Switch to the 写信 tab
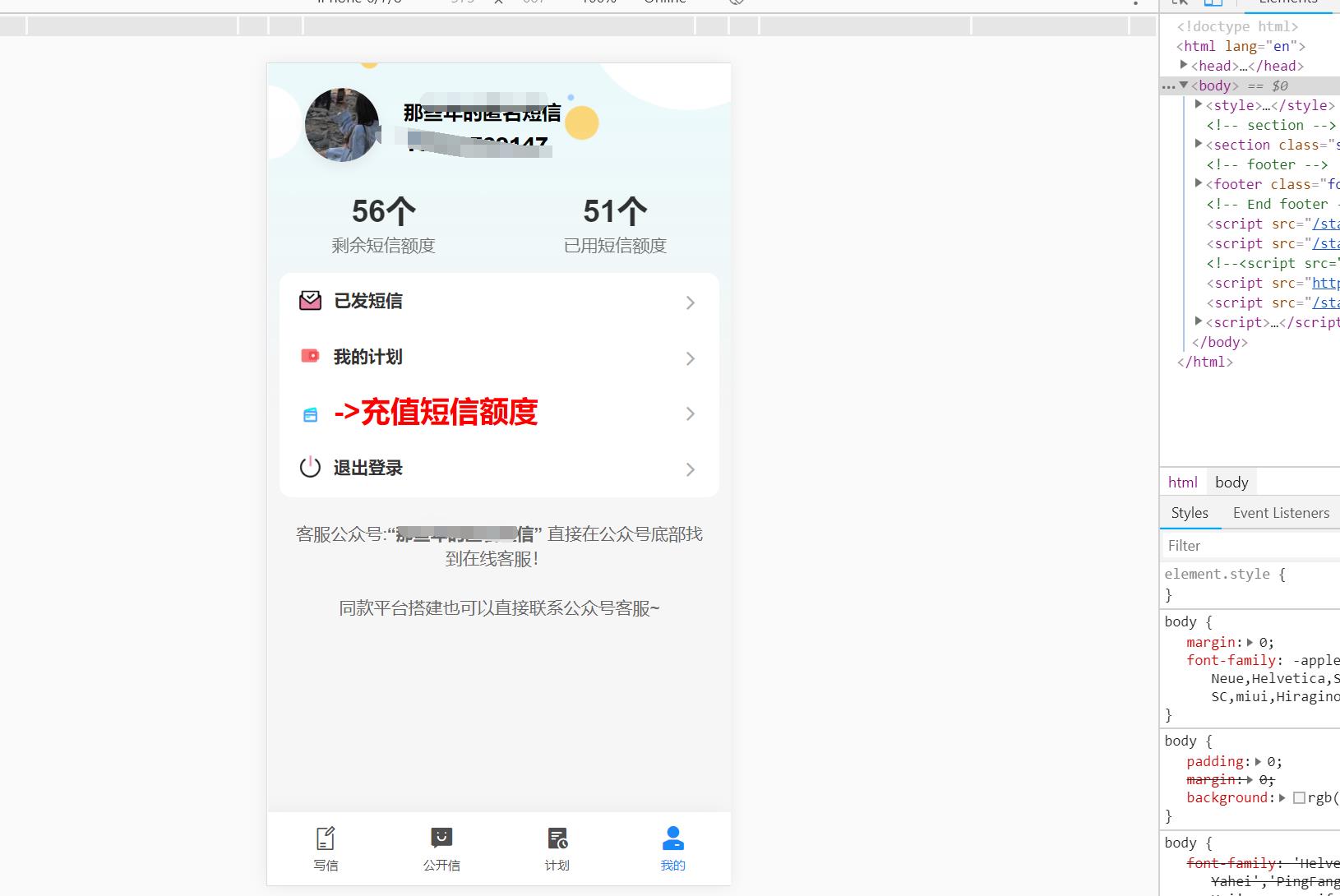This screenshot has height=896, width=1340. 326,848
